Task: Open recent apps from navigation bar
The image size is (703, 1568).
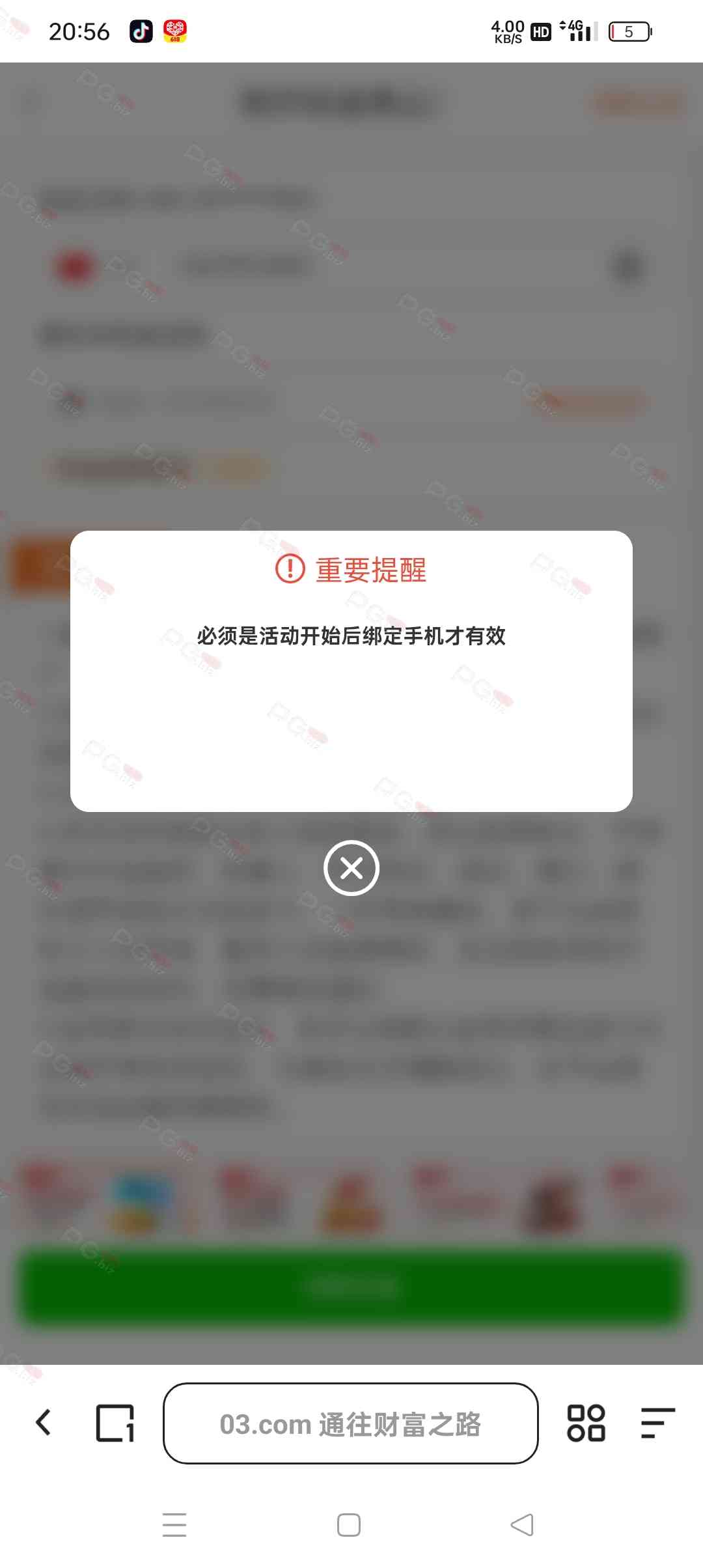Action: 174,1525
